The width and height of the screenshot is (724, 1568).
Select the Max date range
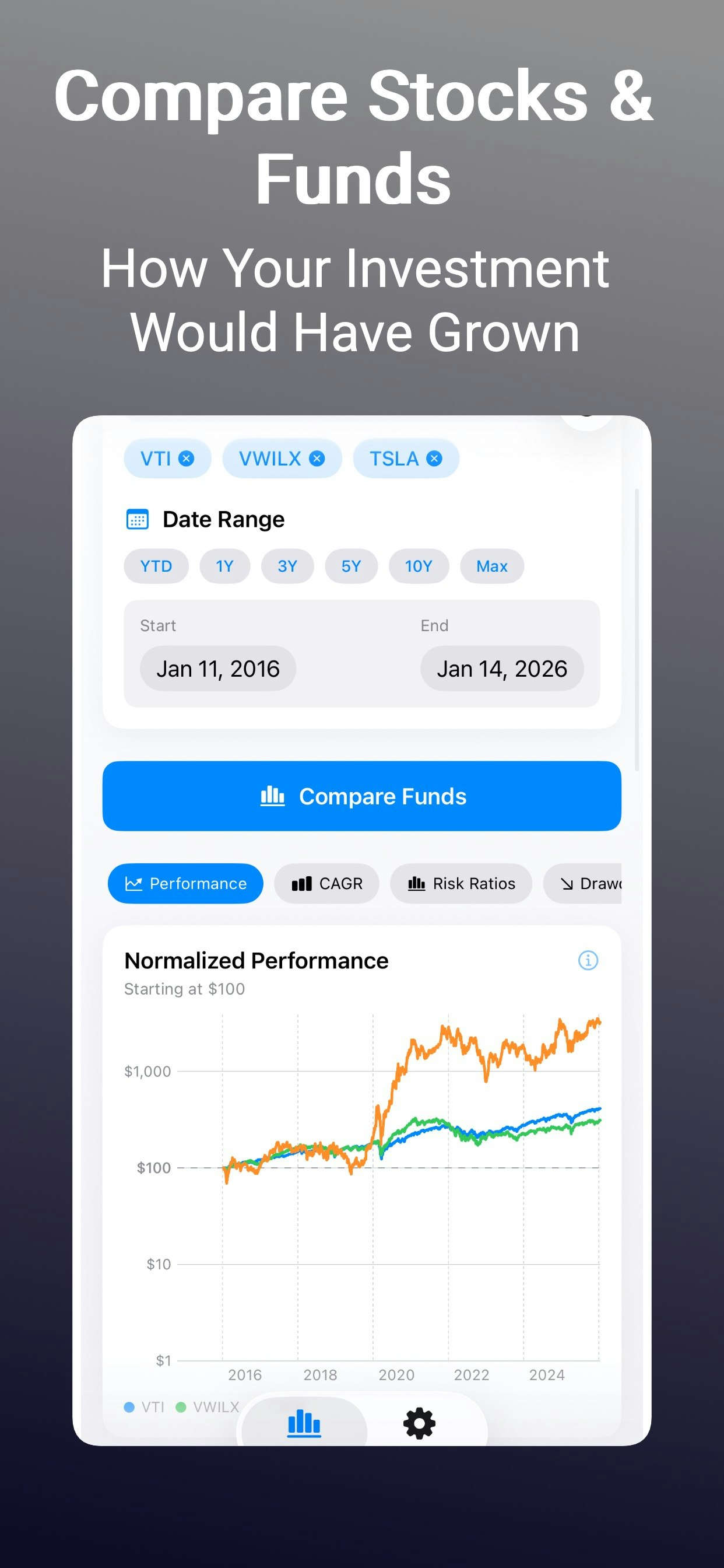491,566
